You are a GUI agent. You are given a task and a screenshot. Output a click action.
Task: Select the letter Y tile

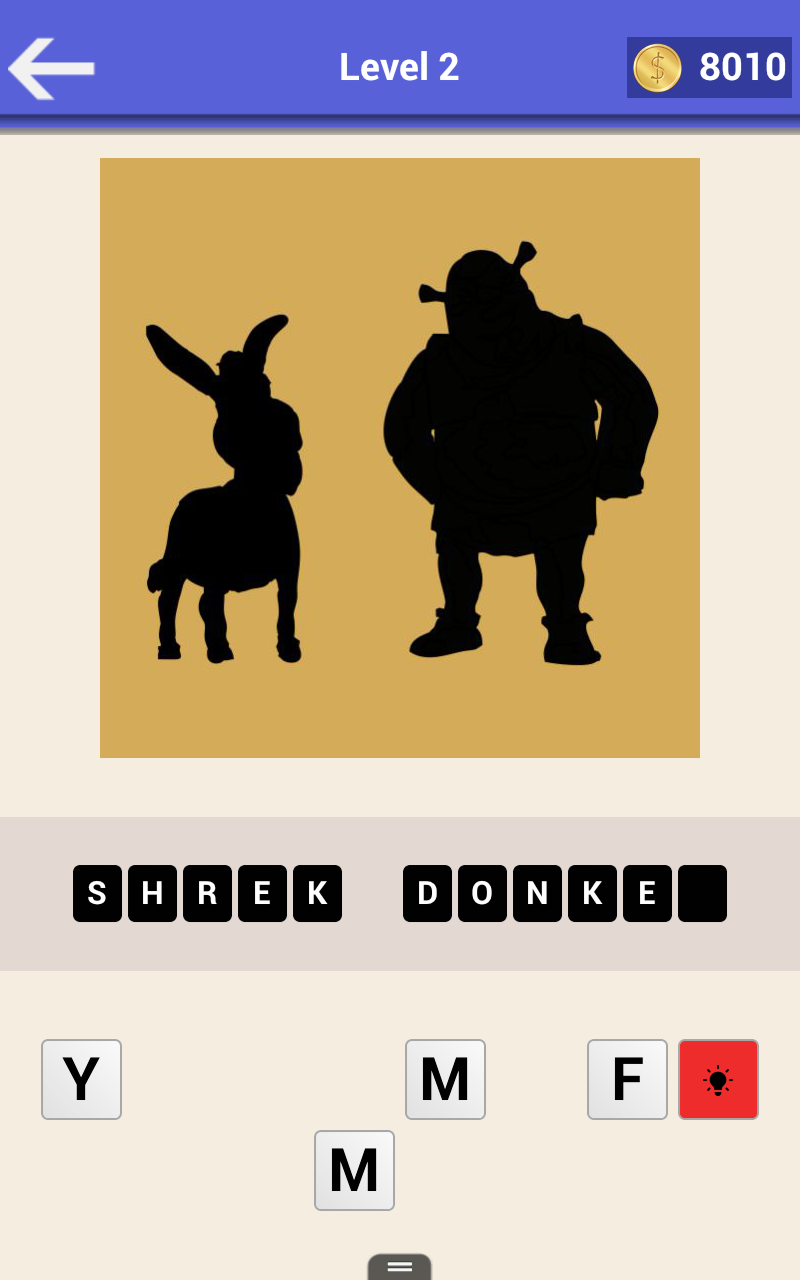(x=81, y=1079)
